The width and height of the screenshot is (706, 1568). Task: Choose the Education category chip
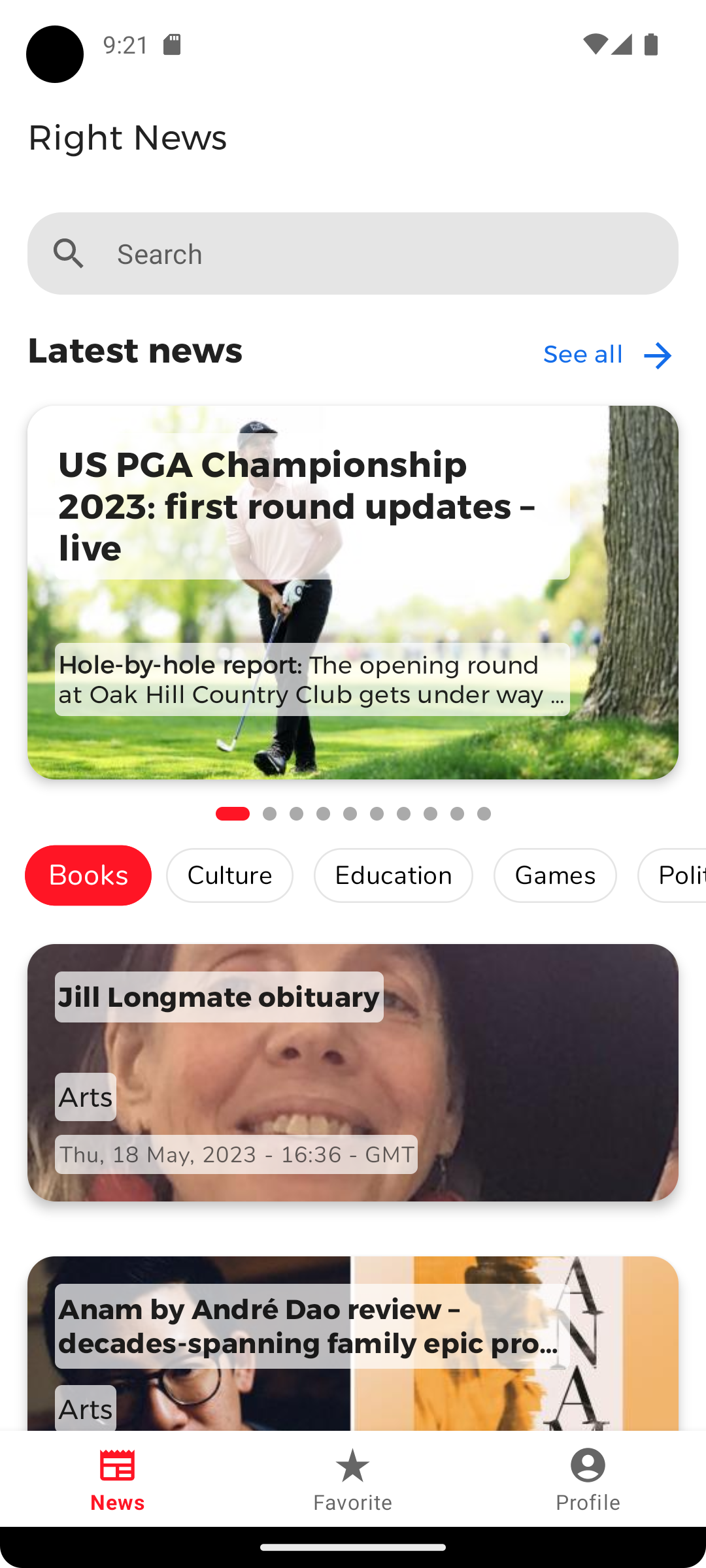point(394,875)
